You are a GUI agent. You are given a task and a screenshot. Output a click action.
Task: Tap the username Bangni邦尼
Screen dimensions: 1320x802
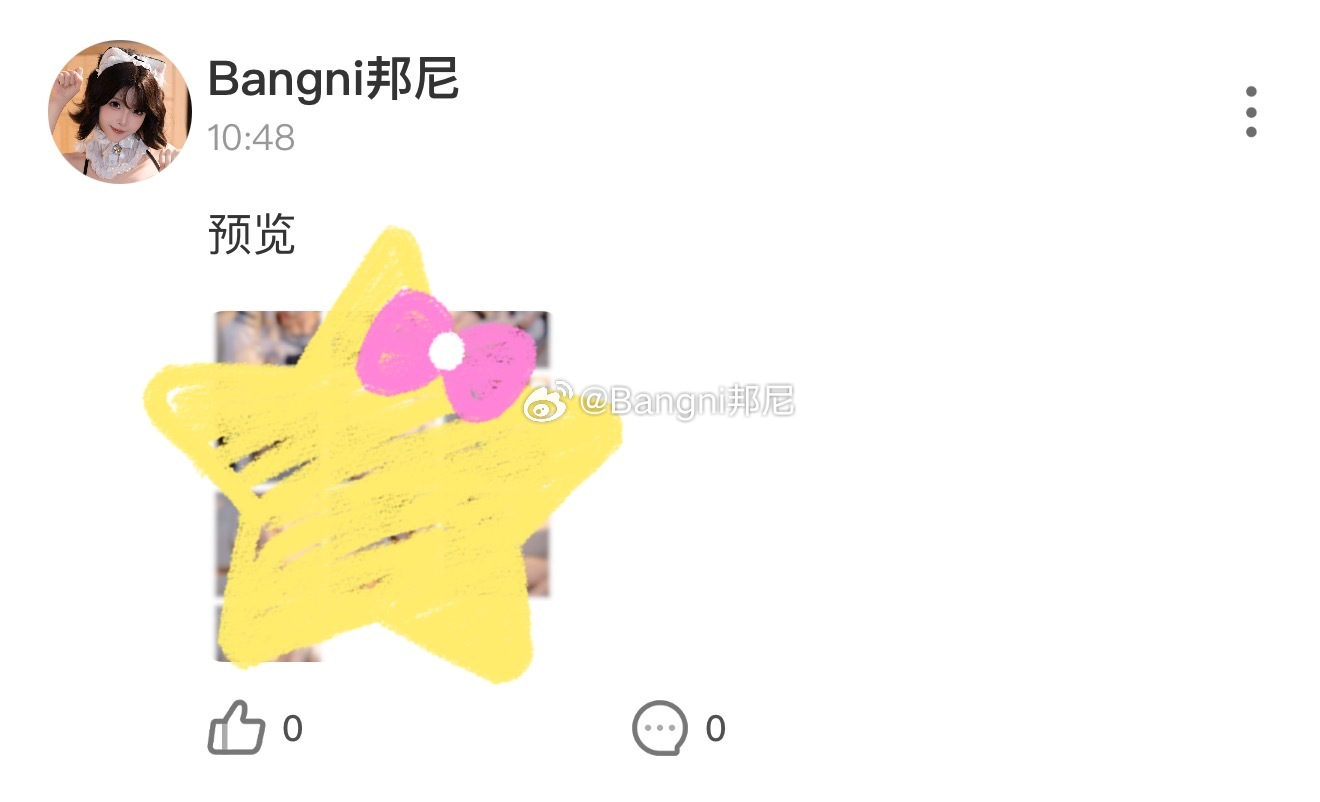[333, 80]
